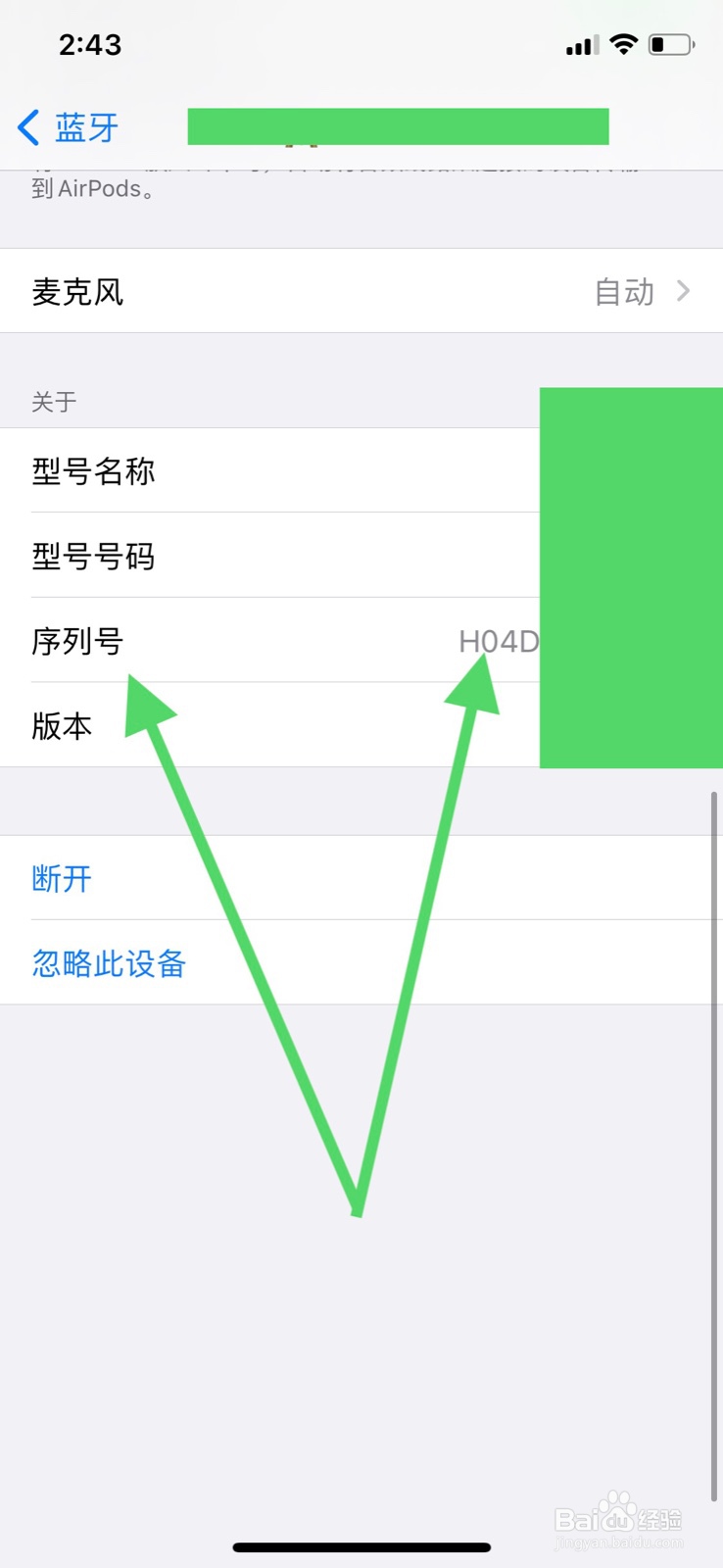
Task: Tap the green masked device name bar
Action: point(397,125)
